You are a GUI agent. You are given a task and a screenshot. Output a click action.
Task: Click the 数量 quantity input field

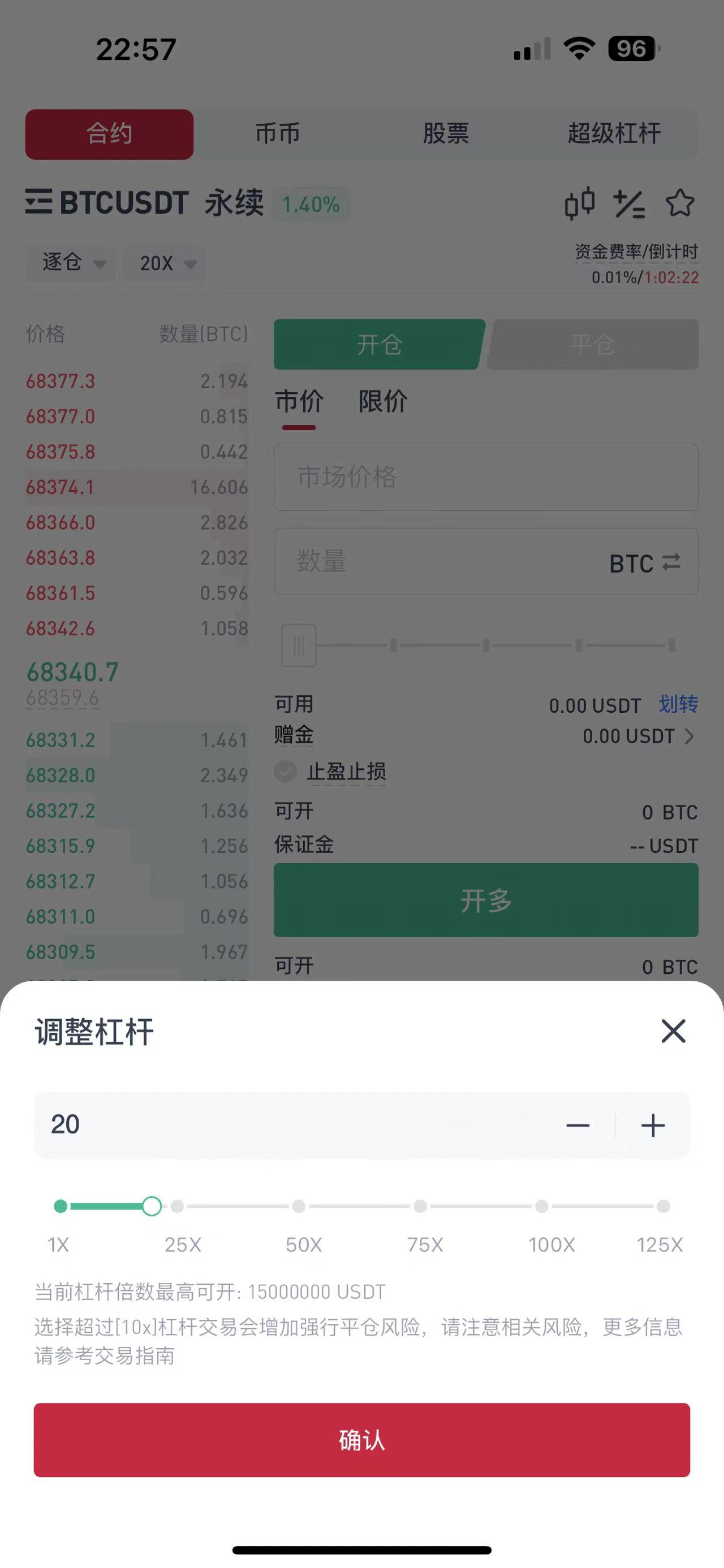426,562
